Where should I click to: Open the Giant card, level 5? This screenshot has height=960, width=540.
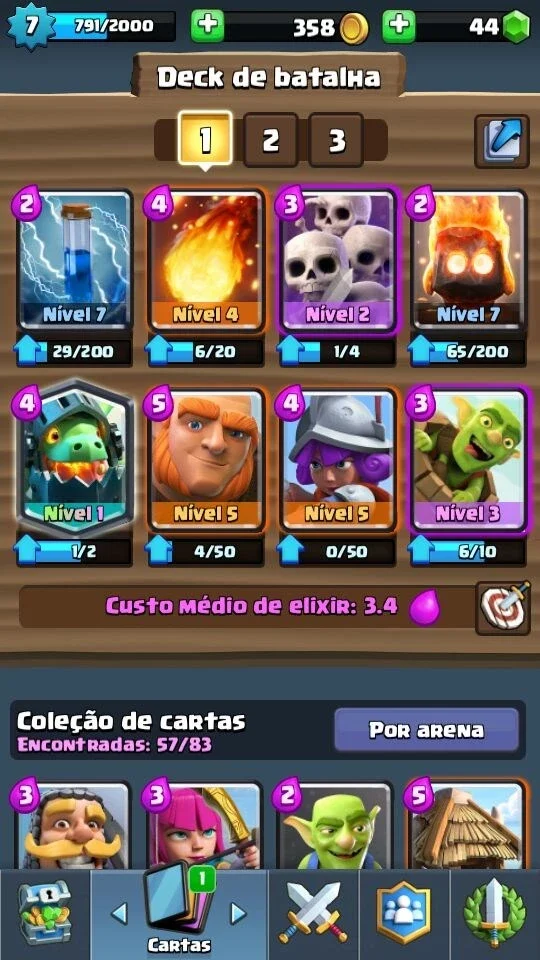(205, 459)
